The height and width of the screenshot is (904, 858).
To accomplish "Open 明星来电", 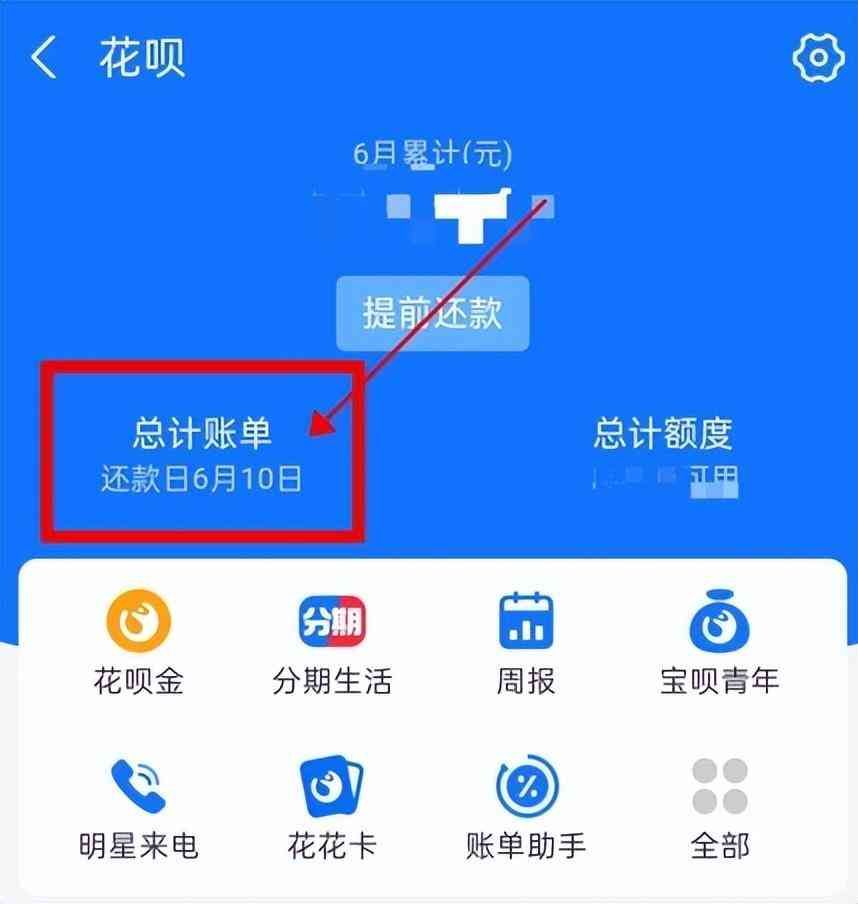I will (139, 808).
